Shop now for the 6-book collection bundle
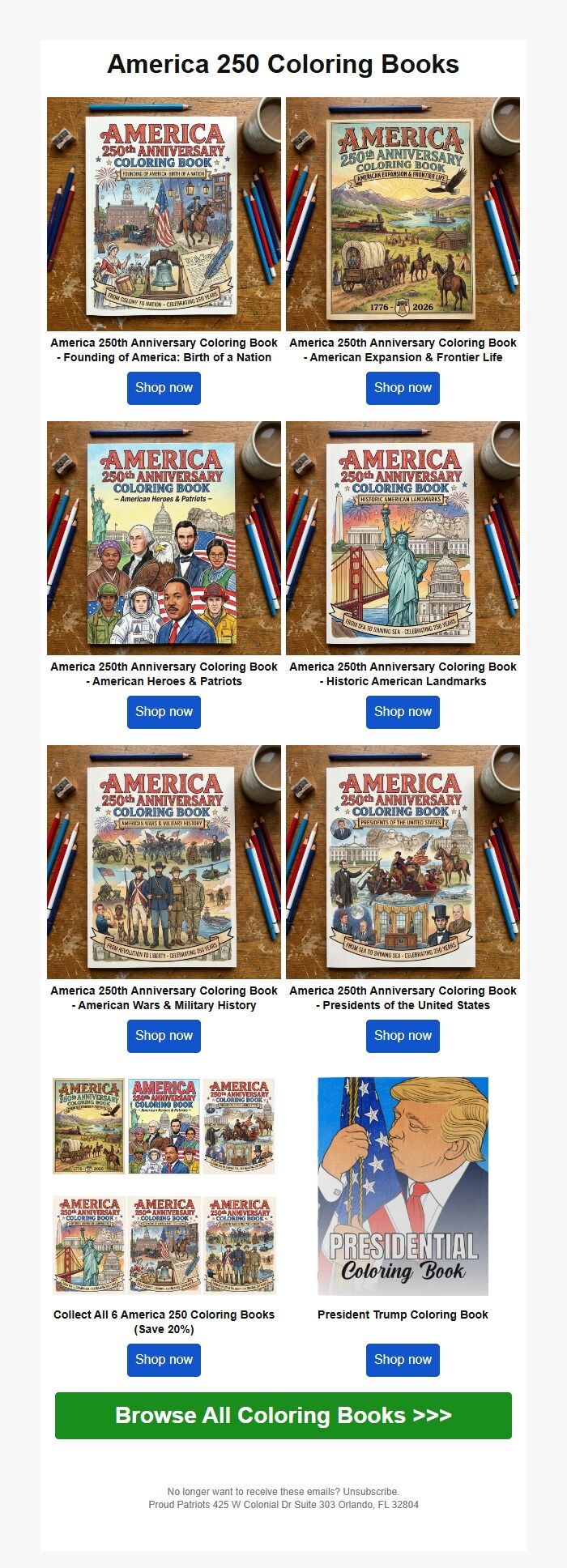The height and width of the screenshot is (1568, 567). pyautogui.click(x=164, y=1360)
